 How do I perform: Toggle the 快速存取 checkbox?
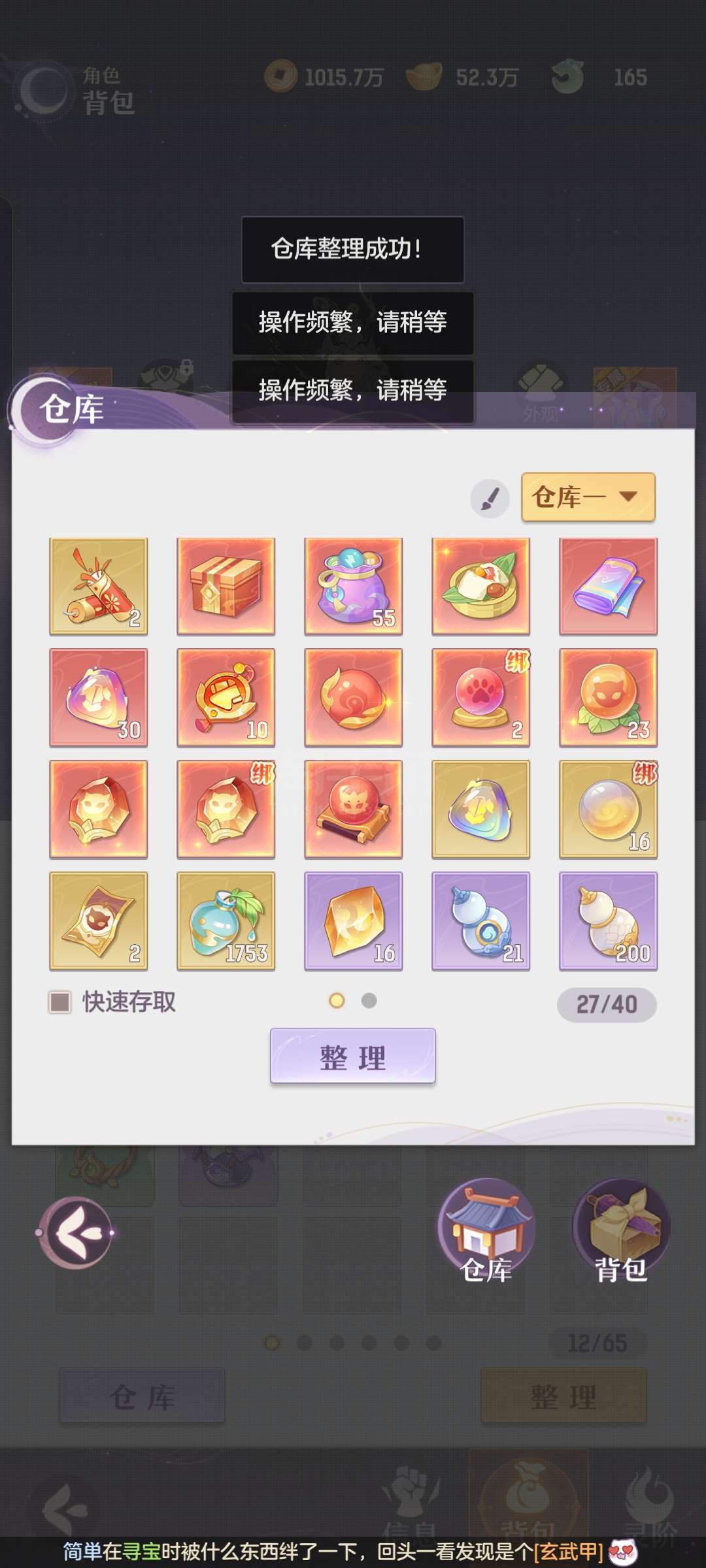pos(60,1002)
